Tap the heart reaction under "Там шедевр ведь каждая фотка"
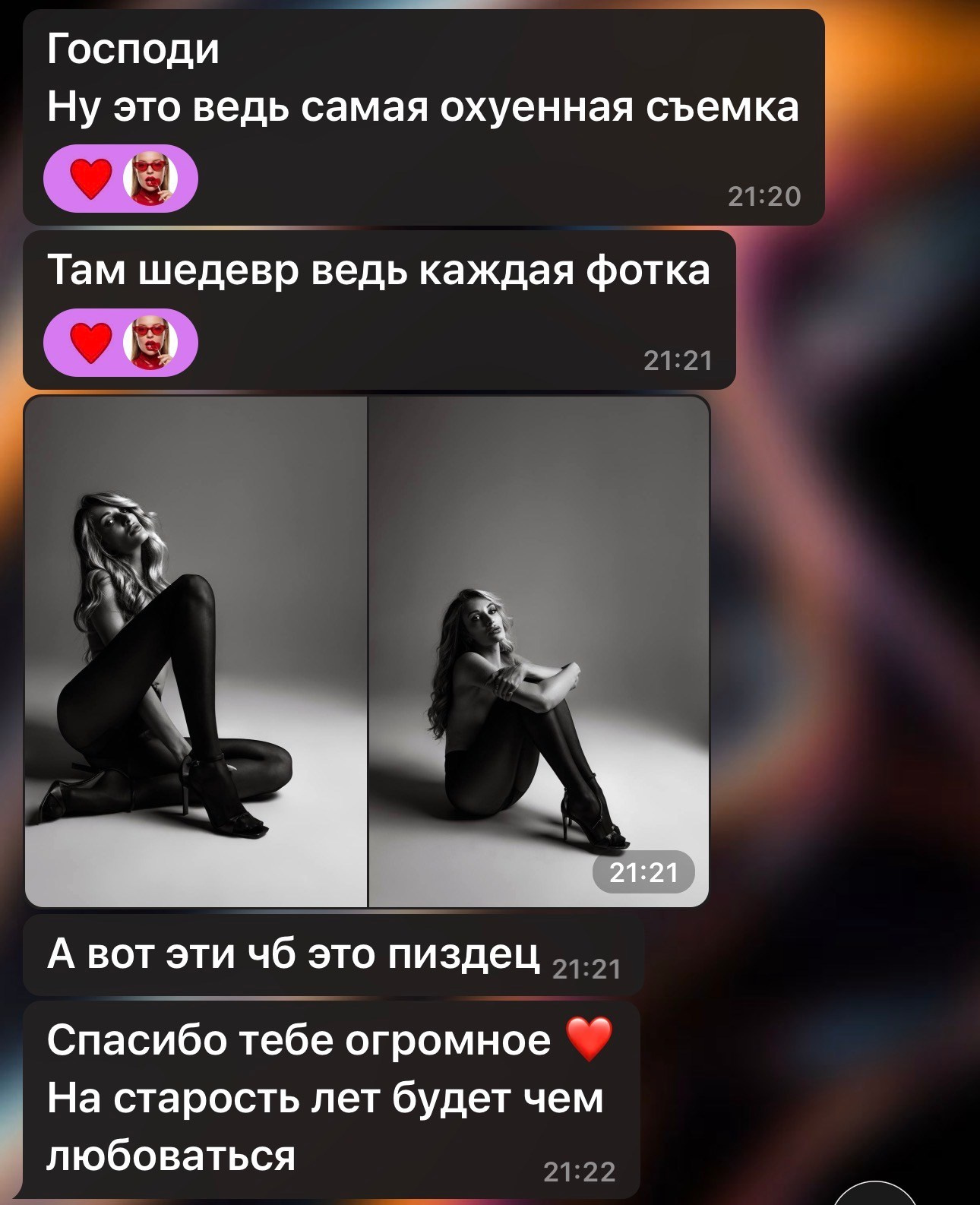Image resolution: width=980 pixels, height=1205 pixels. pyautogui.click(x=91, y=343)
